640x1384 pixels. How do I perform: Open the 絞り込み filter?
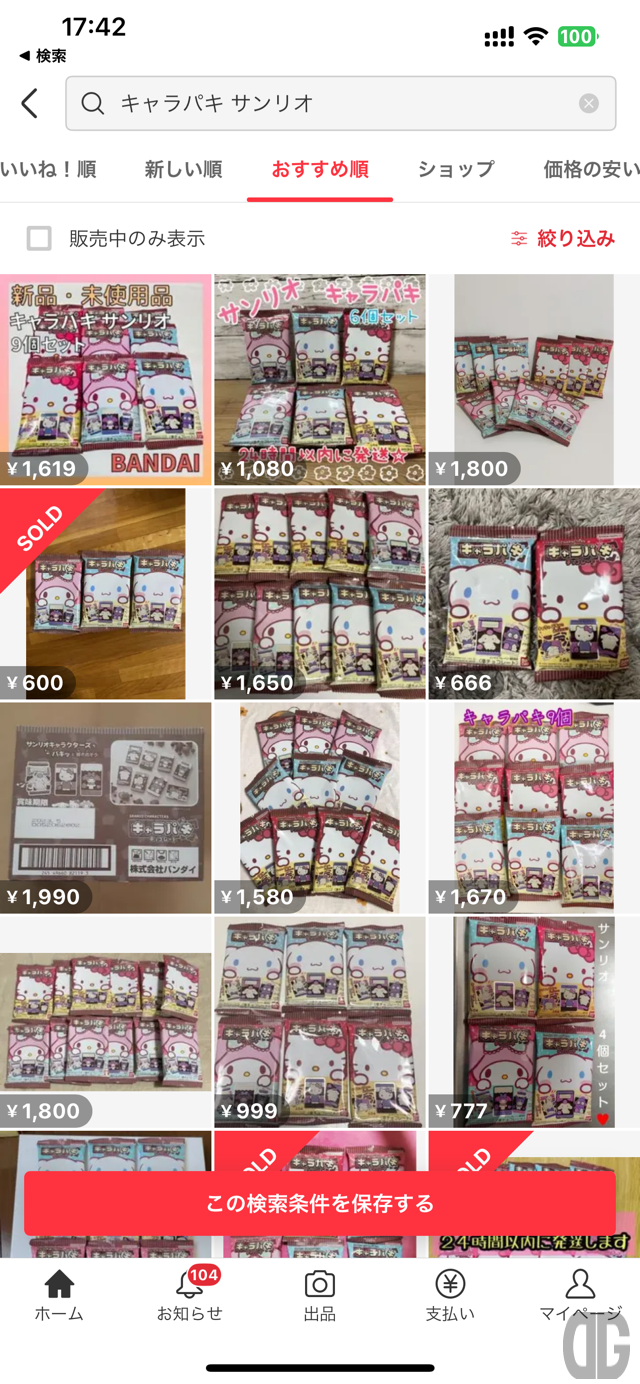(563, 238)
